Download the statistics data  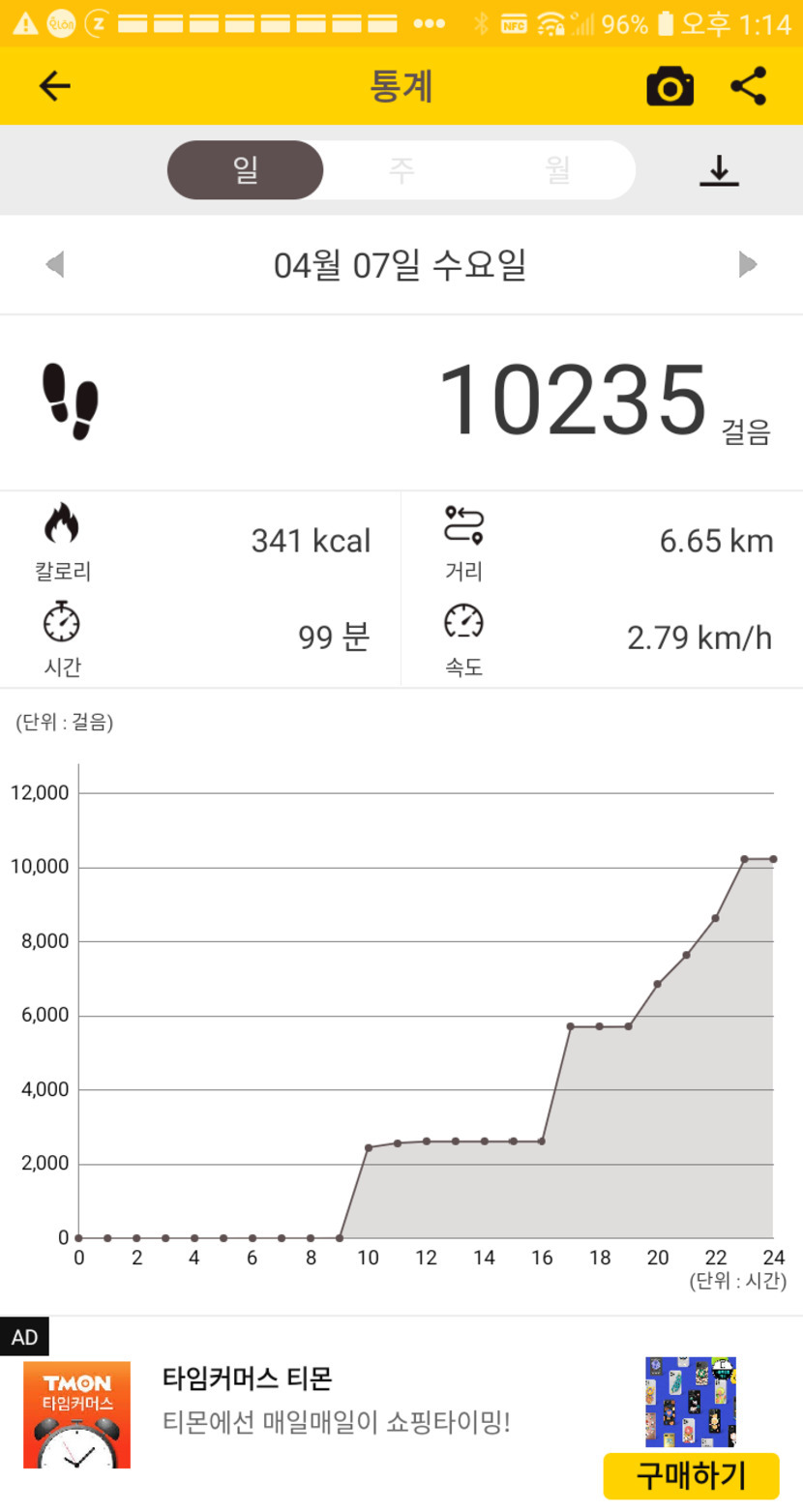[x=719, y=171]
